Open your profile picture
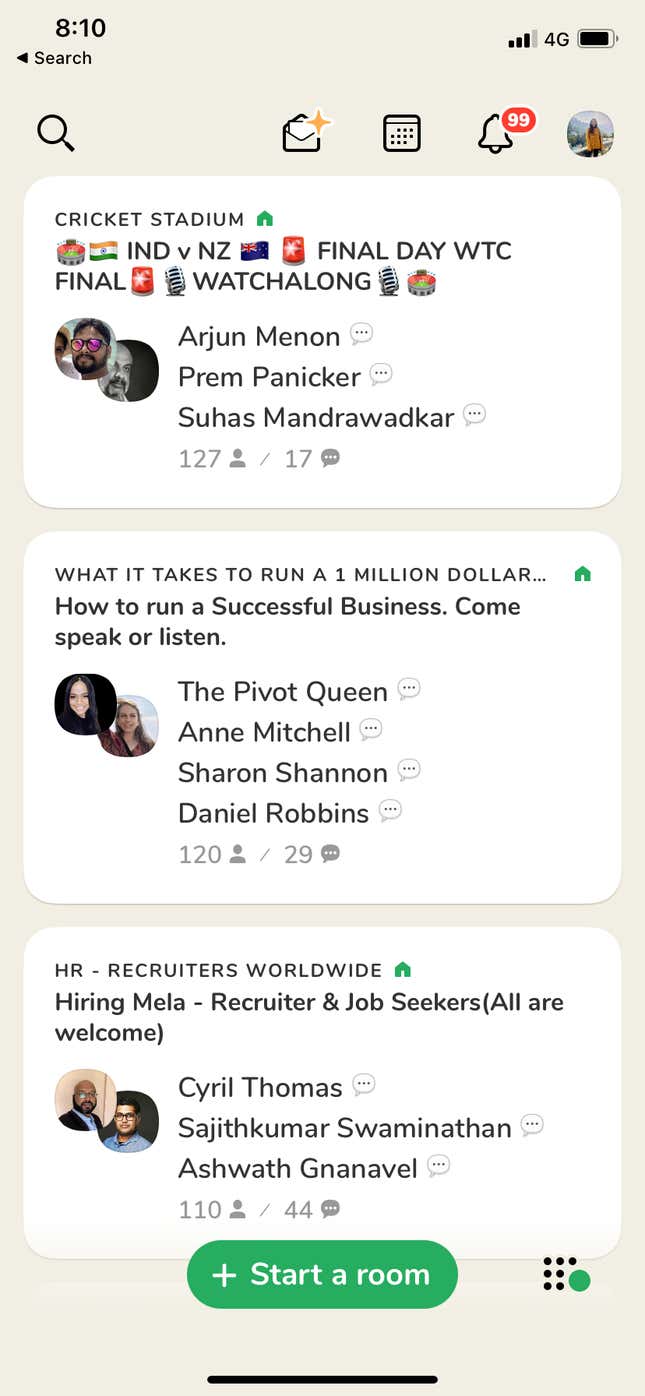Image resolution: width=645 pixels, height=1396 pixels. 590,133
